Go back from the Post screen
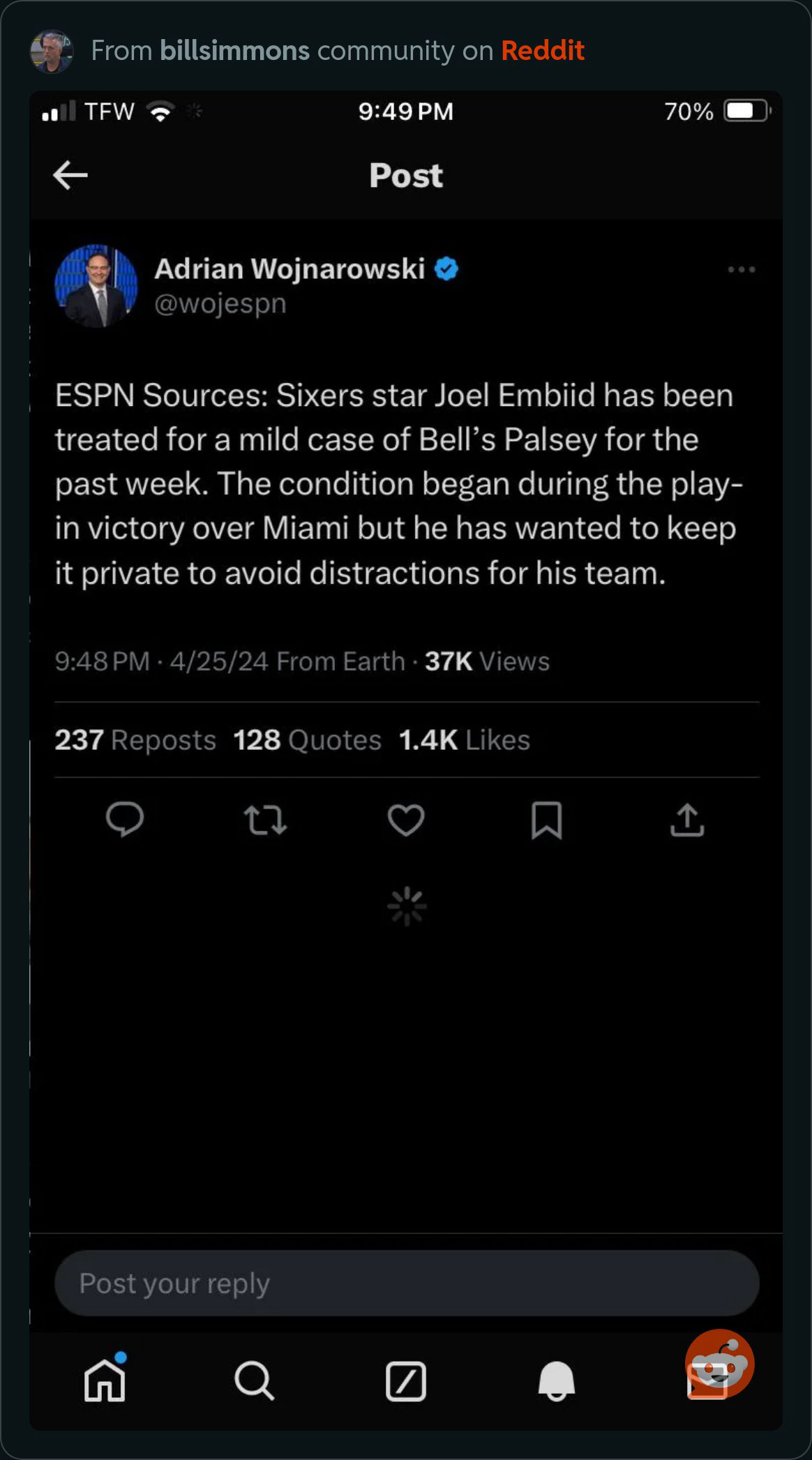Image resolution: width=812 pixels, height=1460 pixels. (x=70, y=175)
